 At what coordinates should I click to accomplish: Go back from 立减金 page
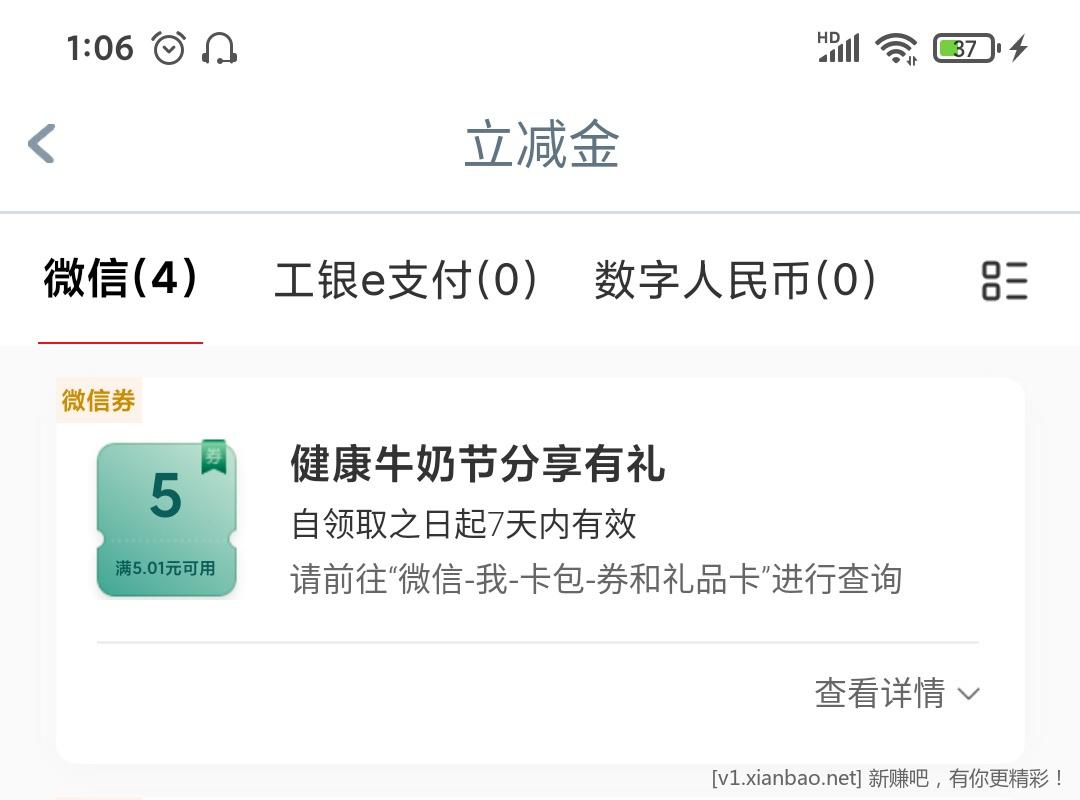pos(42,144)
